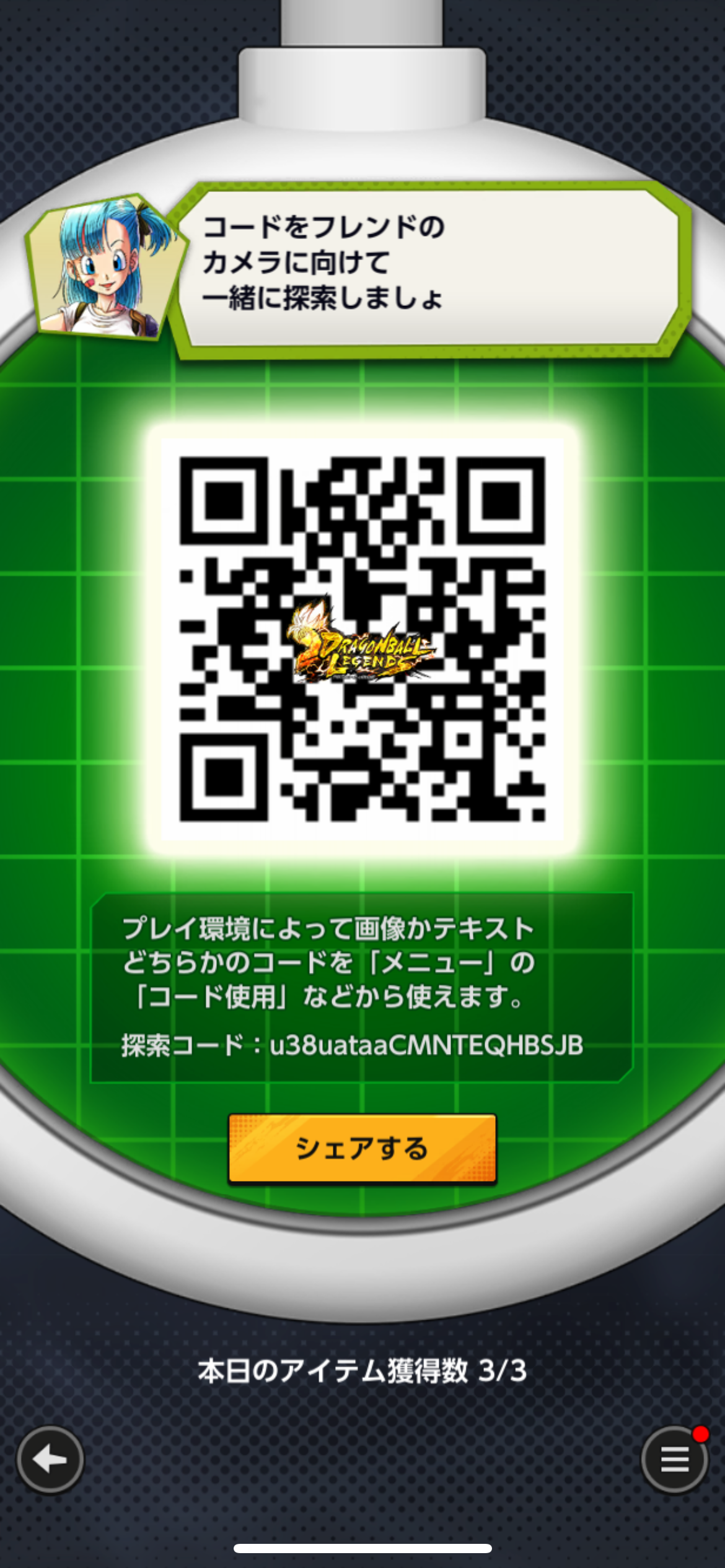Tap the orange シェアする share button
725x1568 pixels.
[x=362, y=1149]
